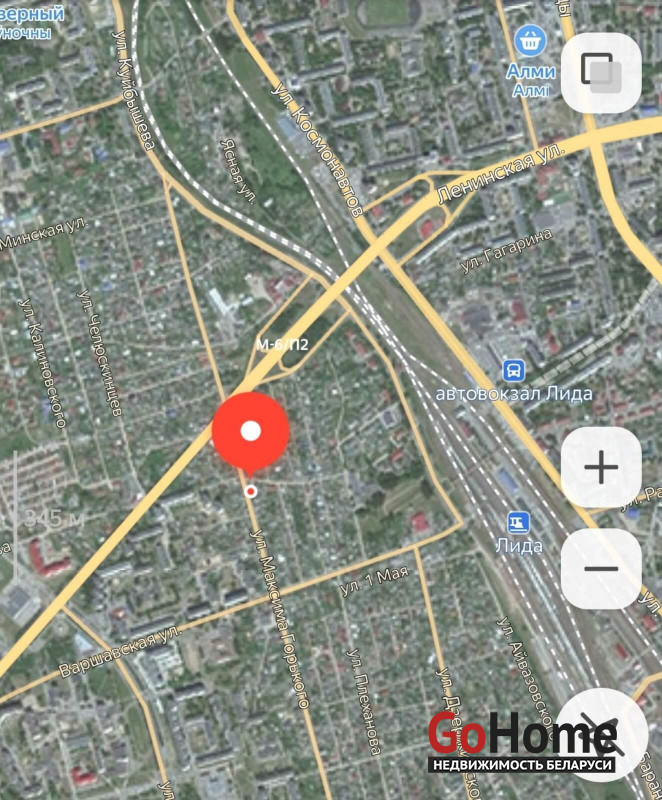Image resolution: width=662 pixels, height=800 pixels.
Task: Open the Лида railway station marker
Action: (x=517, y=523)
